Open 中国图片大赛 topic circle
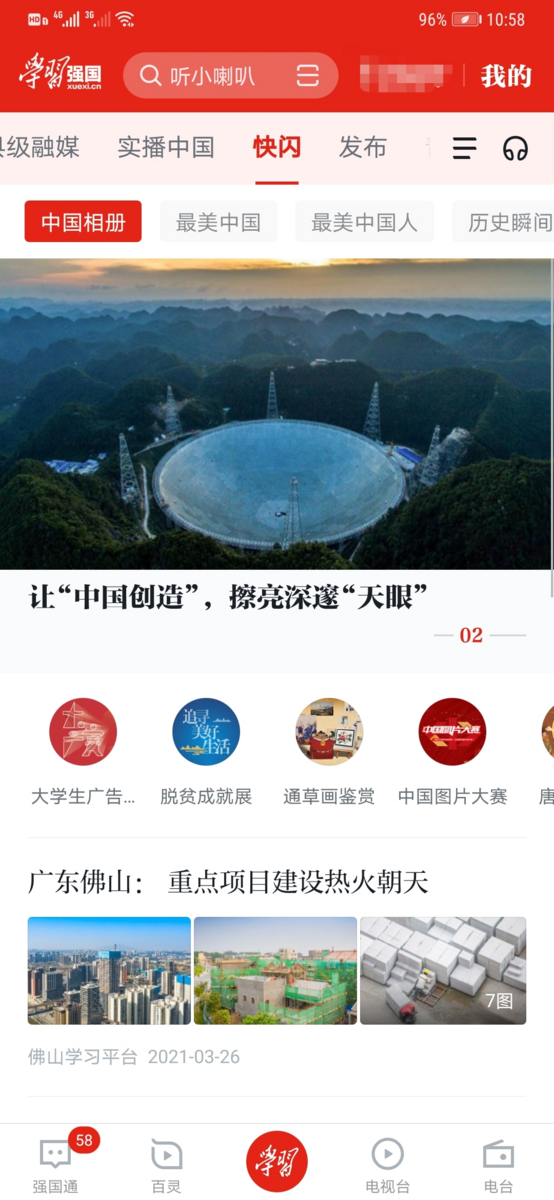Viewport: 554px width, 1200px height. [452, 752]
